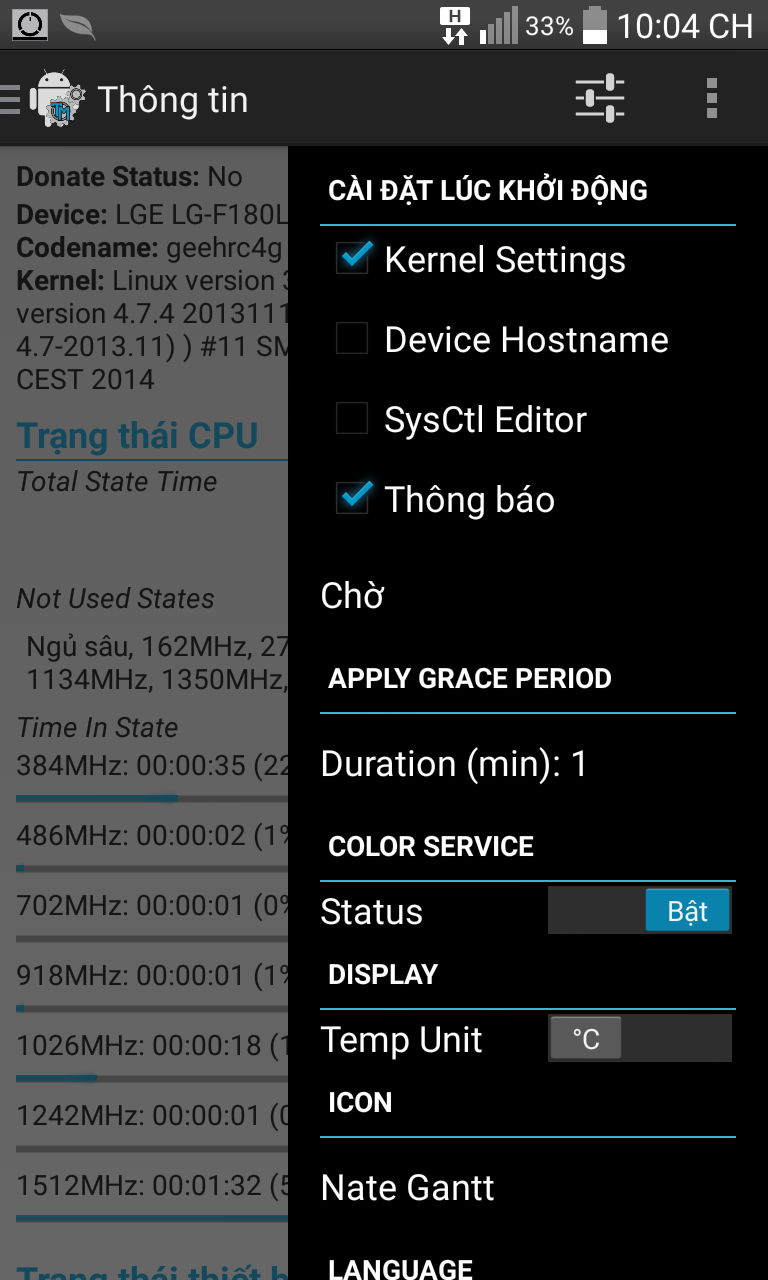Open the navigation drawer menu button
This screenshot has width=768, height=1280.
click(x=12, y=99)
